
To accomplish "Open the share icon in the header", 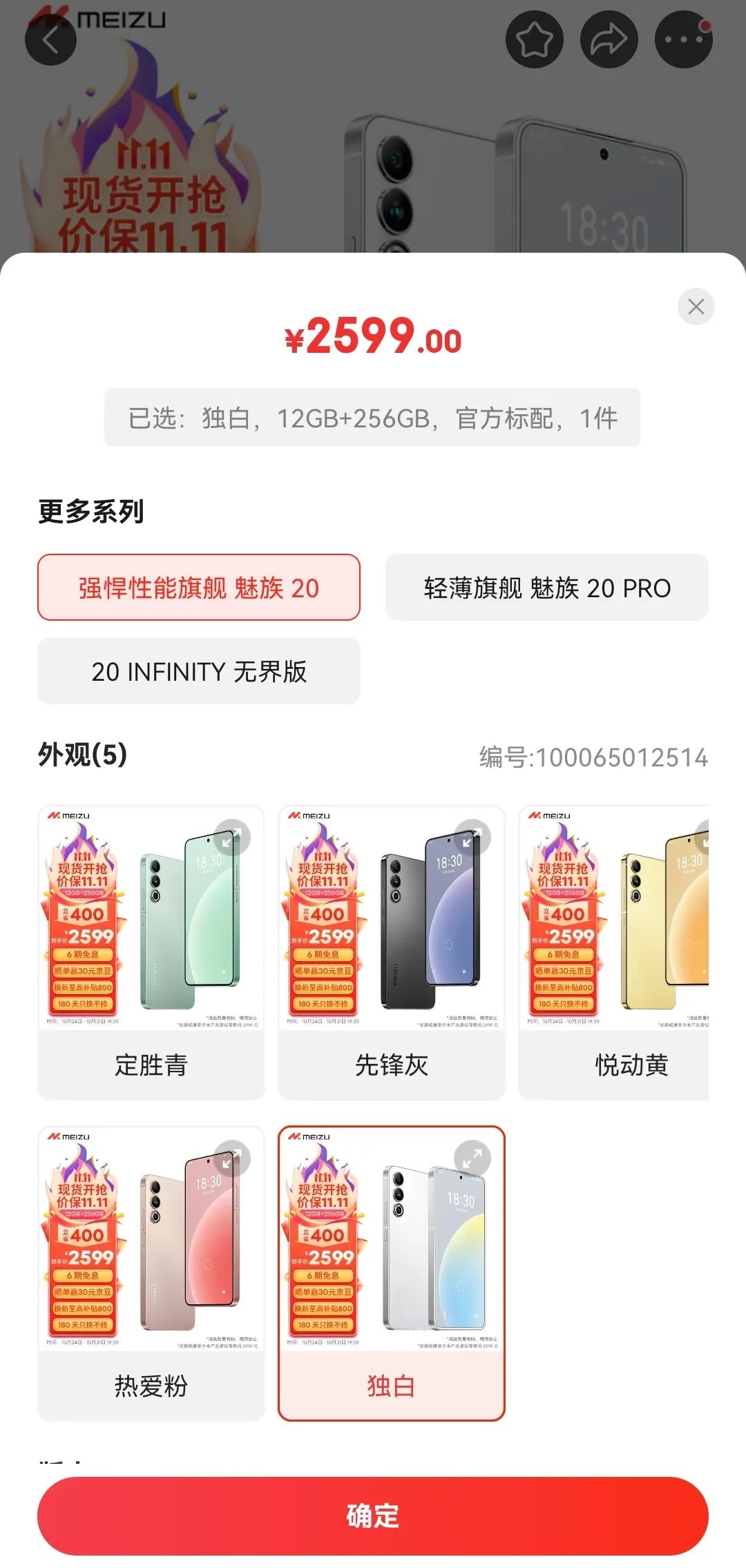I will pyautogui.click(x=609, y=39).
